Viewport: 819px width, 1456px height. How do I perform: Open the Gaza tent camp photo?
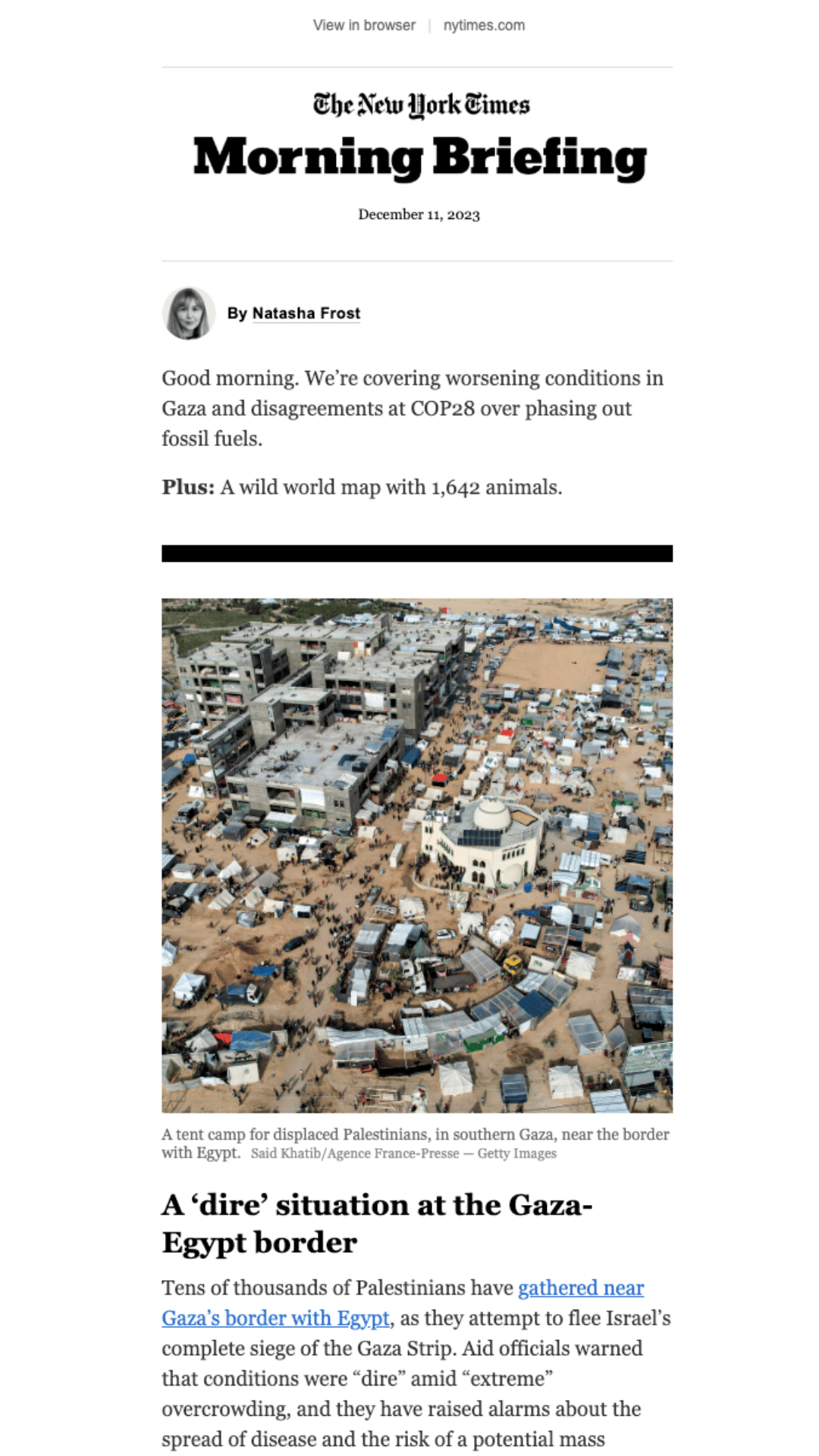417,855
